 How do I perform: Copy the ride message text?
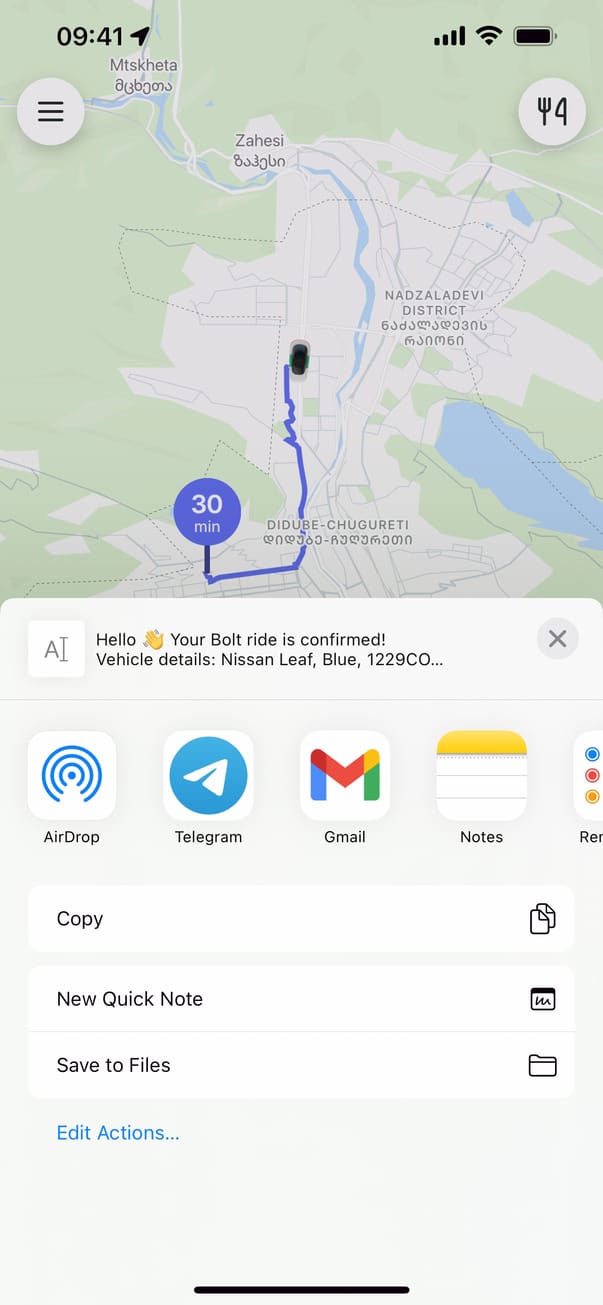[x=300, y=918]
